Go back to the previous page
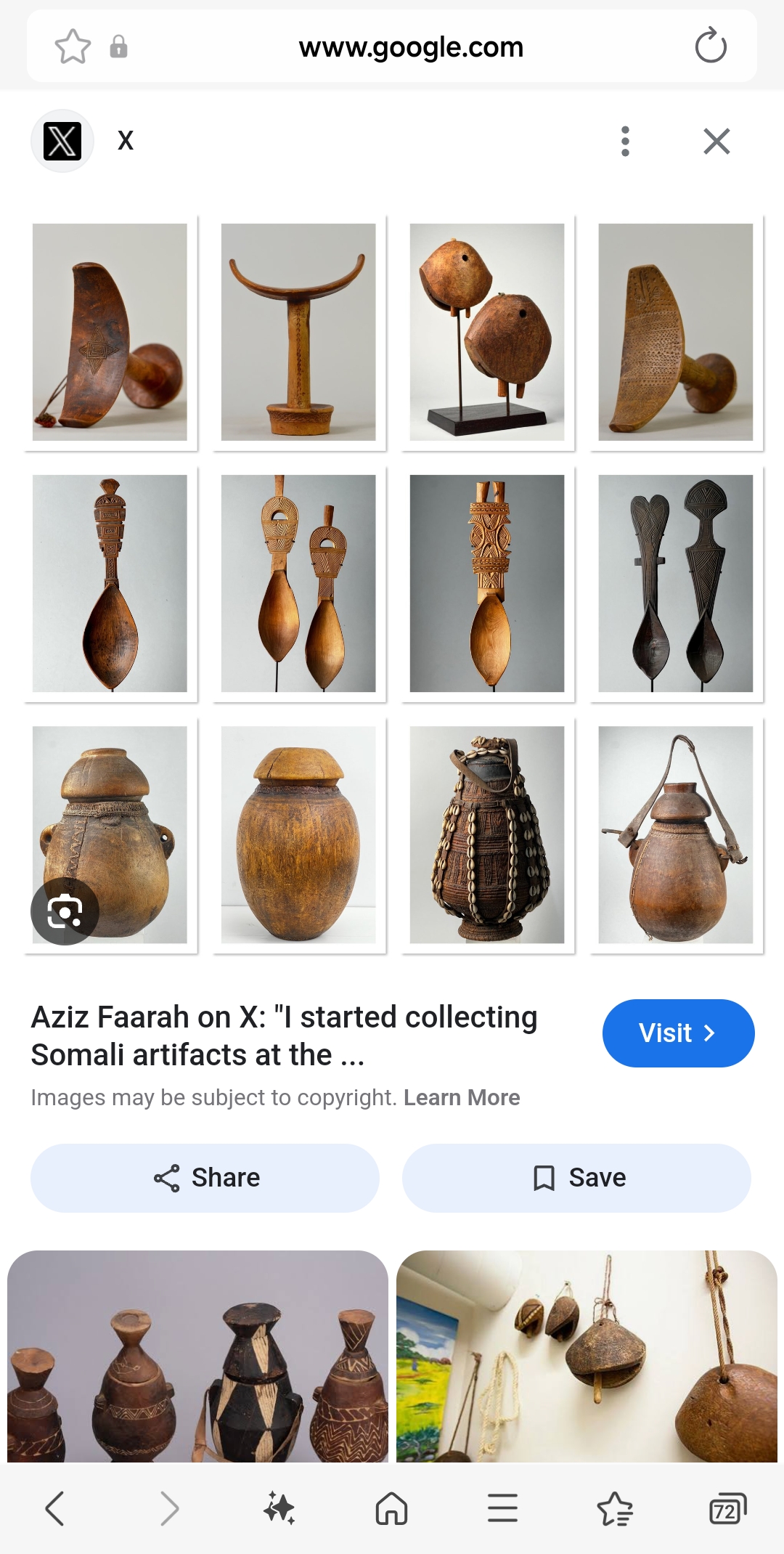This screenshot has height=1554, width=784. (55, 1509)
